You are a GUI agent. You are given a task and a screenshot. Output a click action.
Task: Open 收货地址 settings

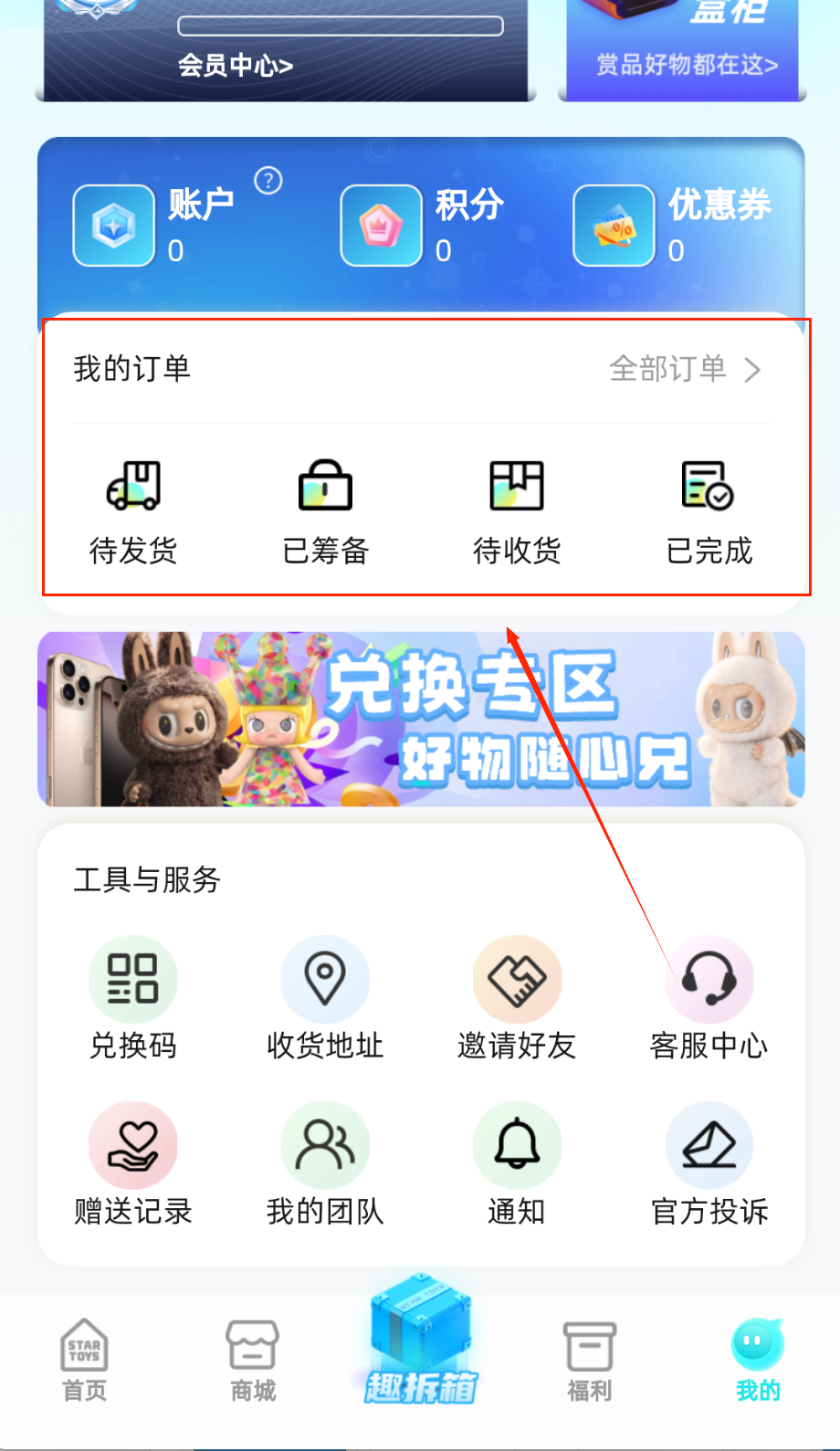pos(325,997)
